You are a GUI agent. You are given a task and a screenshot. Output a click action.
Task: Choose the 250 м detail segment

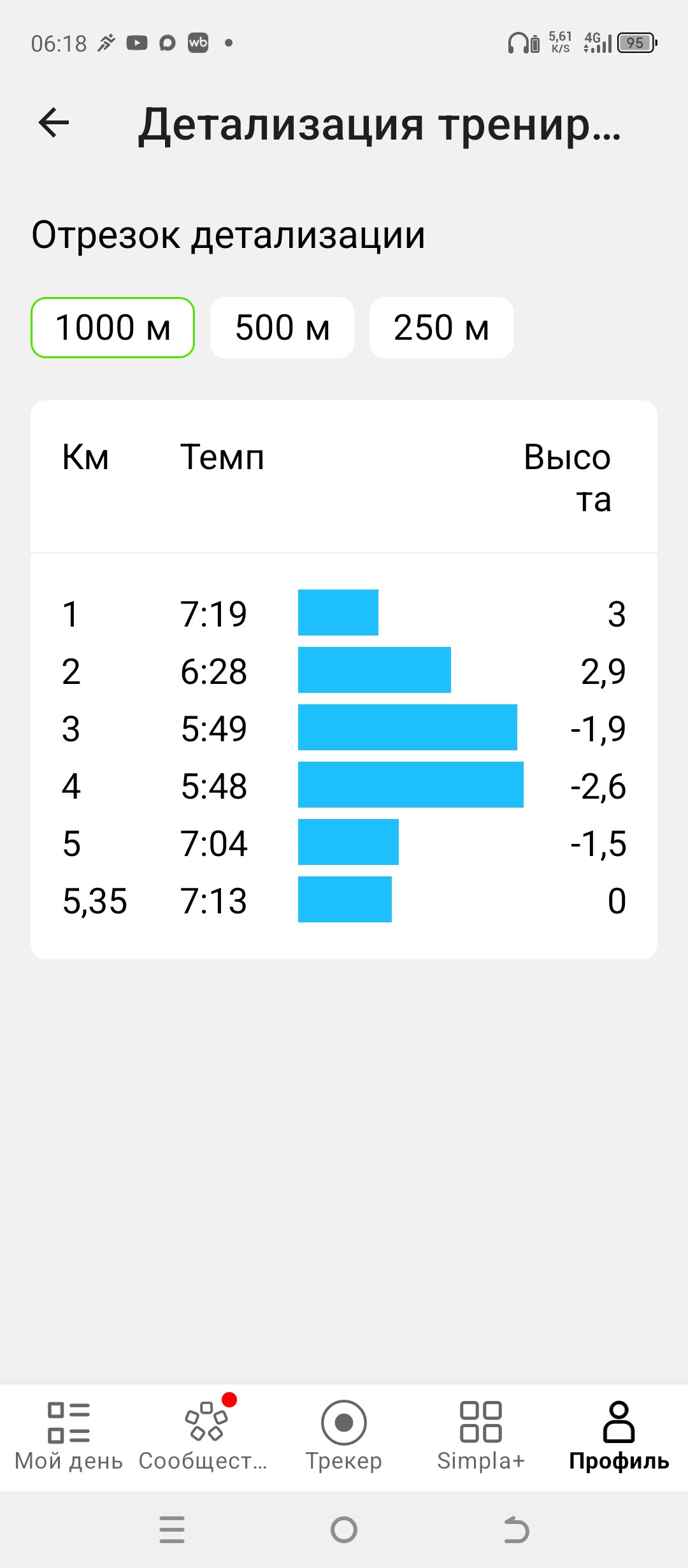point(441,328)
